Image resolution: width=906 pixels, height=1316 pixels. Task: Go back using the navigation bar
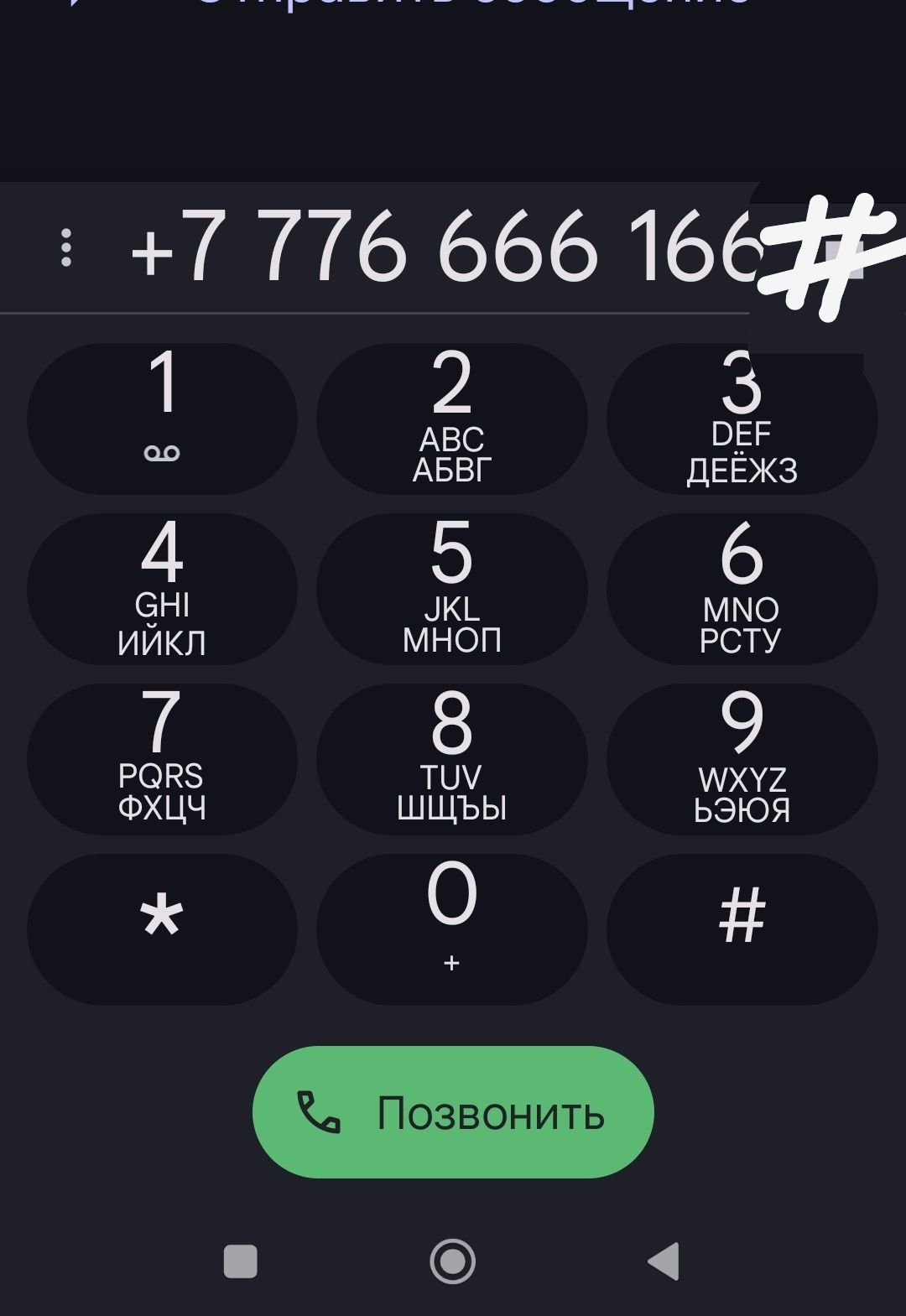click(664, 1261)
